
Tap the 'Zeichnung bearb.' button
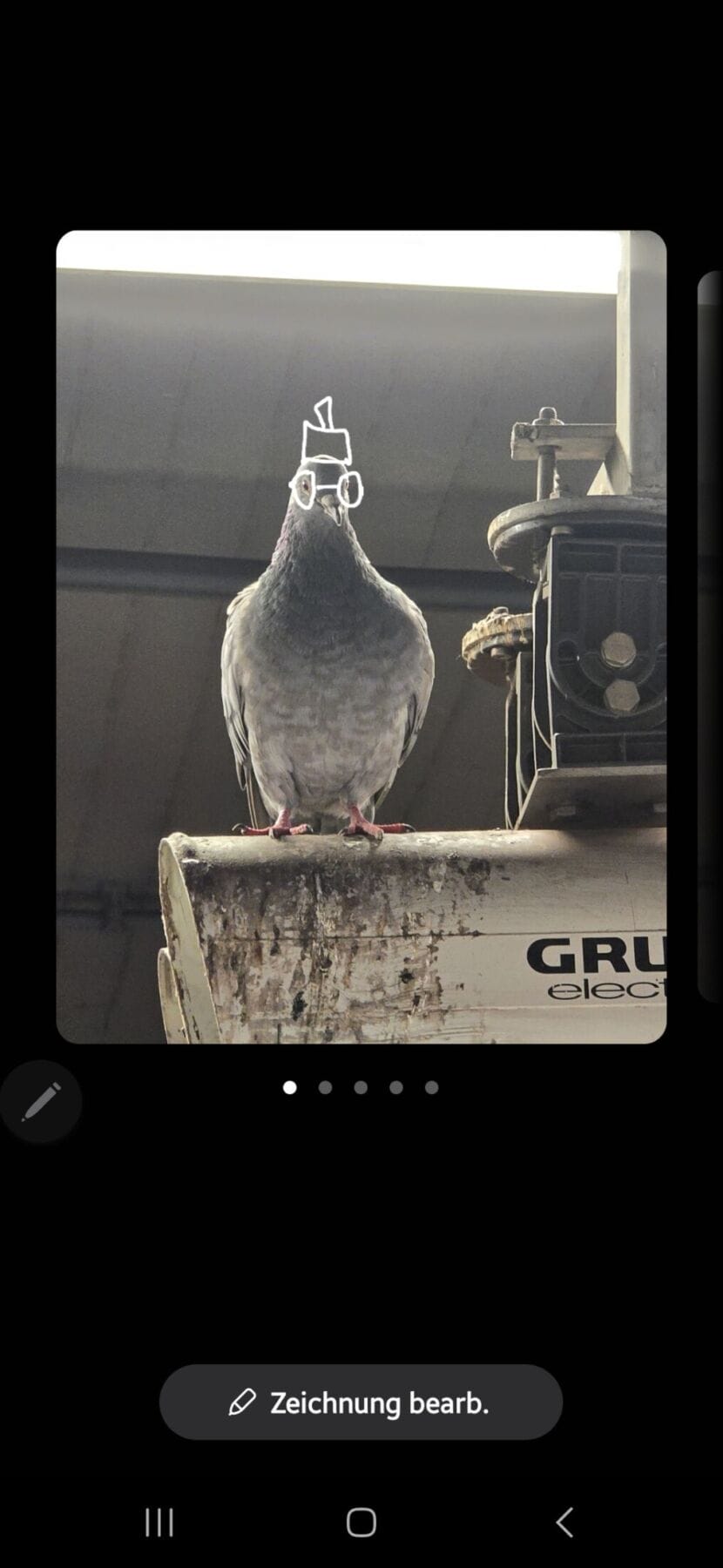pos(361,1402)
